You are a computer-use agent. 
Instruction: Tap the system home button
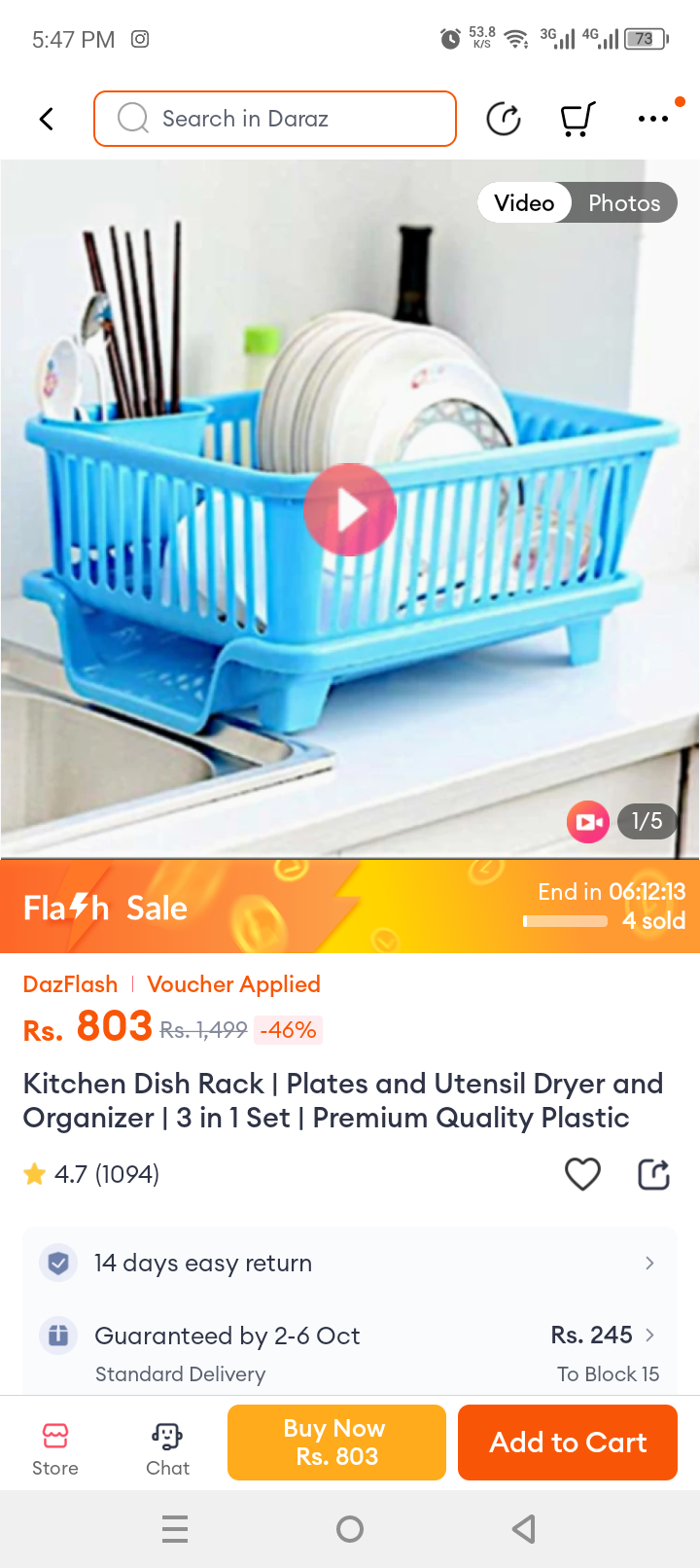click(350, 1529)
